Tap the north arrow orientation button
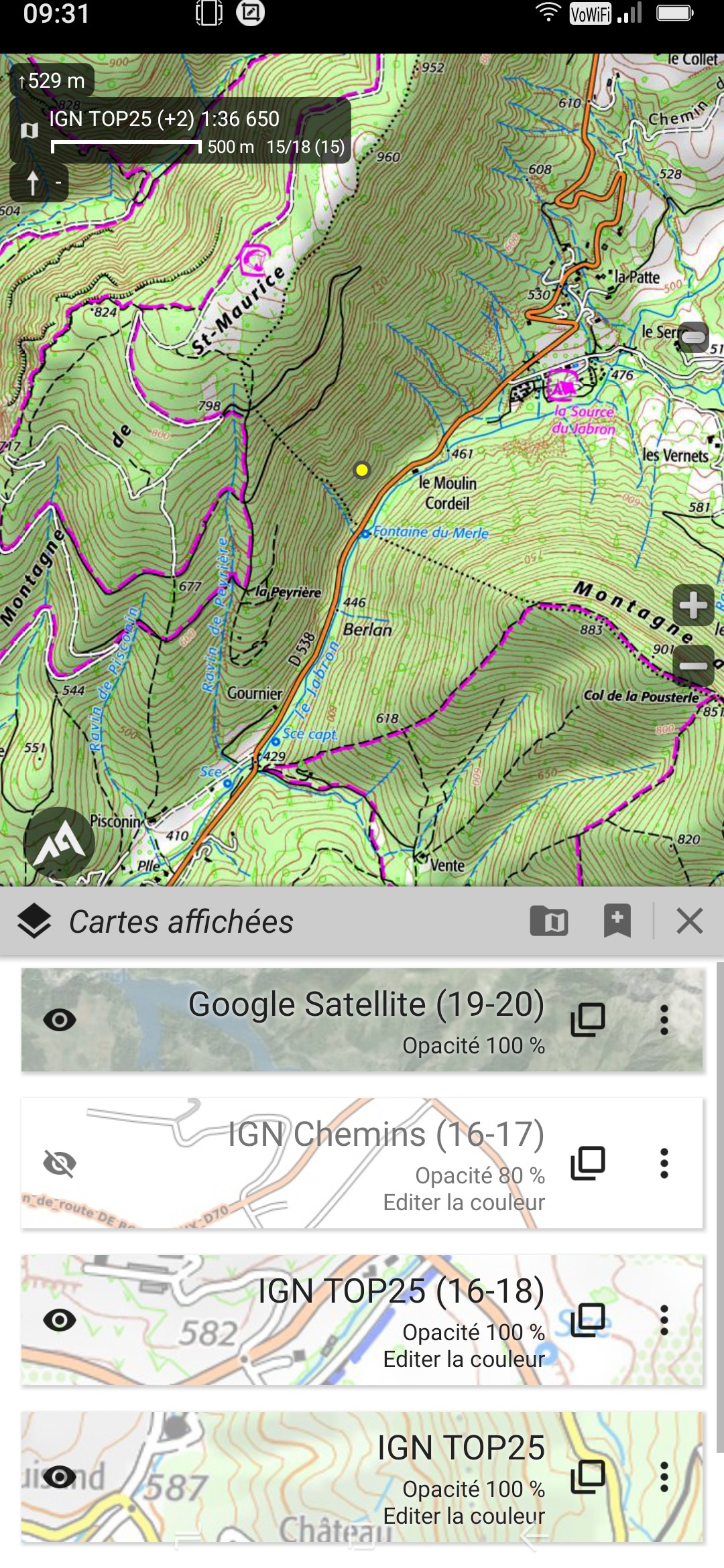The height and width of the screenshot is (1568, 724). (x=39, y=182)
